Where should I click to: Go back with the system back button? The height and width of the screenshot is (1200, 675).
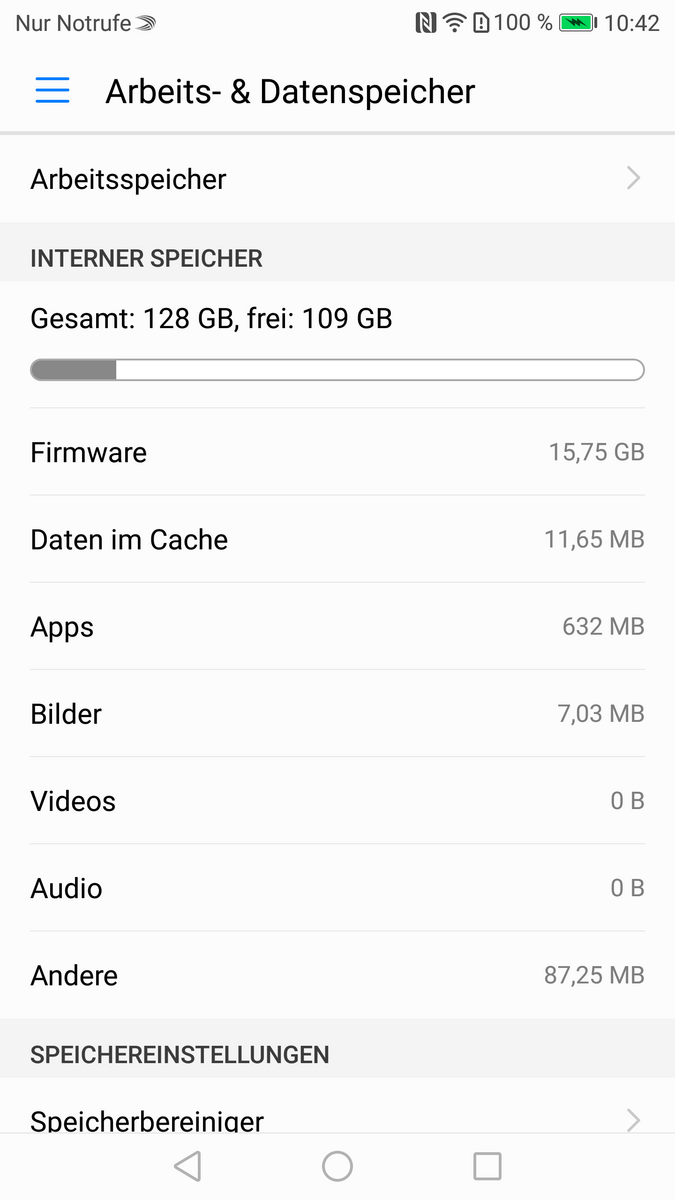(x=187, y=1166)
